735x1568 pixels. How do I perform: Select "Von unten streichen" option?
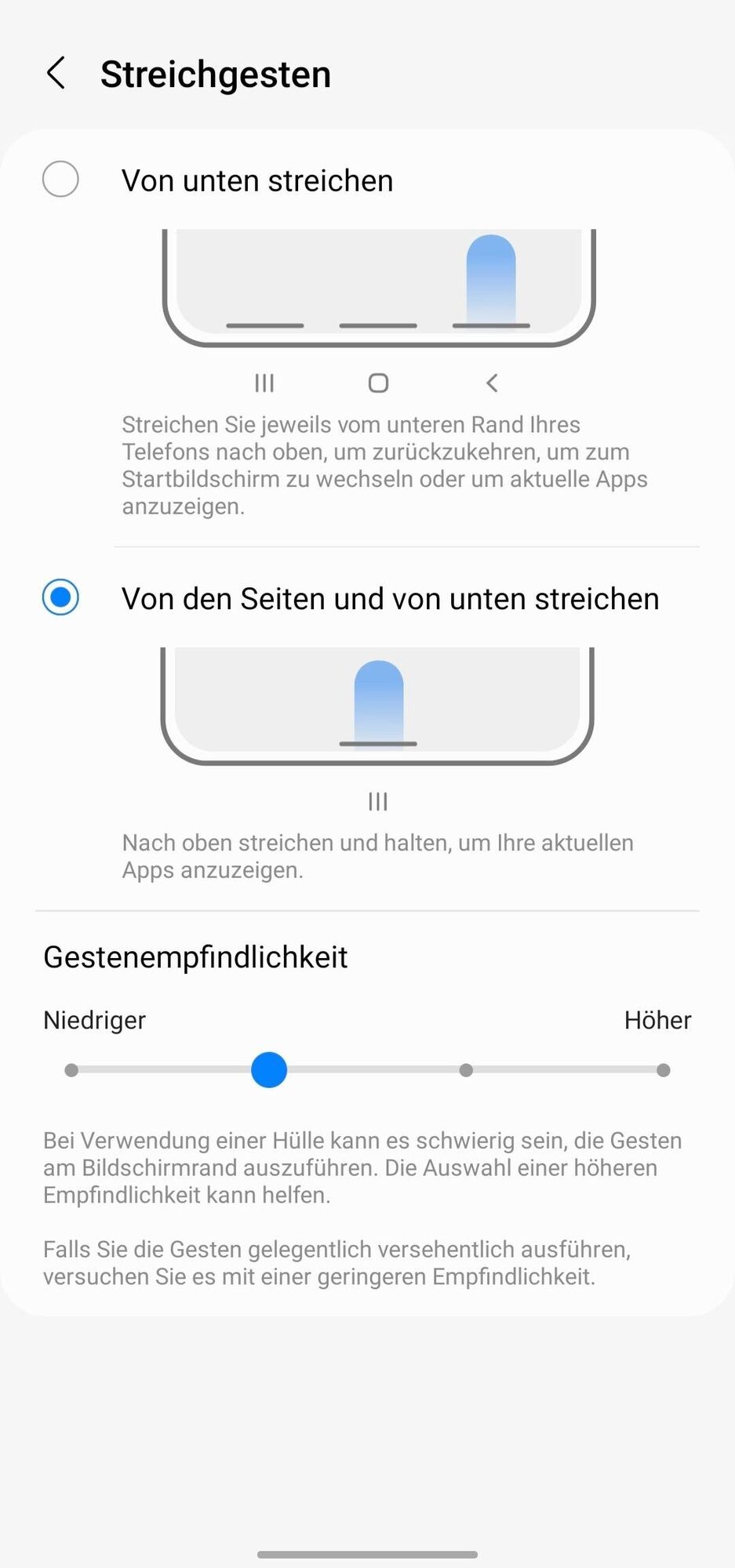point(60,180)
